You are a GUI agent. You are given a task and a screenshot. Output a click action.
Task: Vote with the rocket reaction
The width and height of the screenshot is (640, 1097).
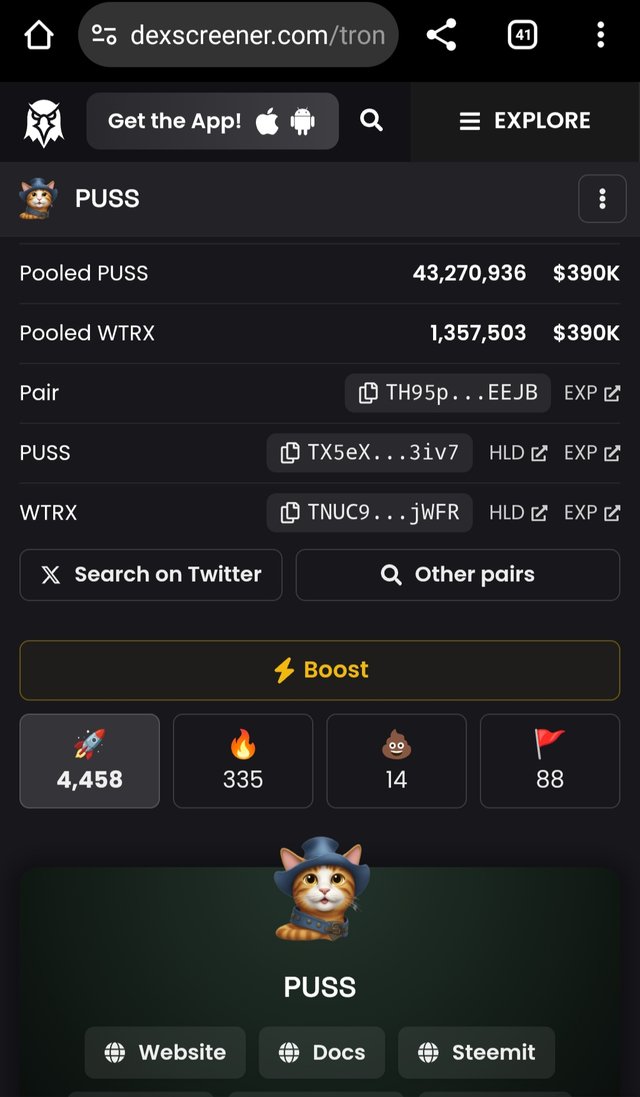[90, 761]
